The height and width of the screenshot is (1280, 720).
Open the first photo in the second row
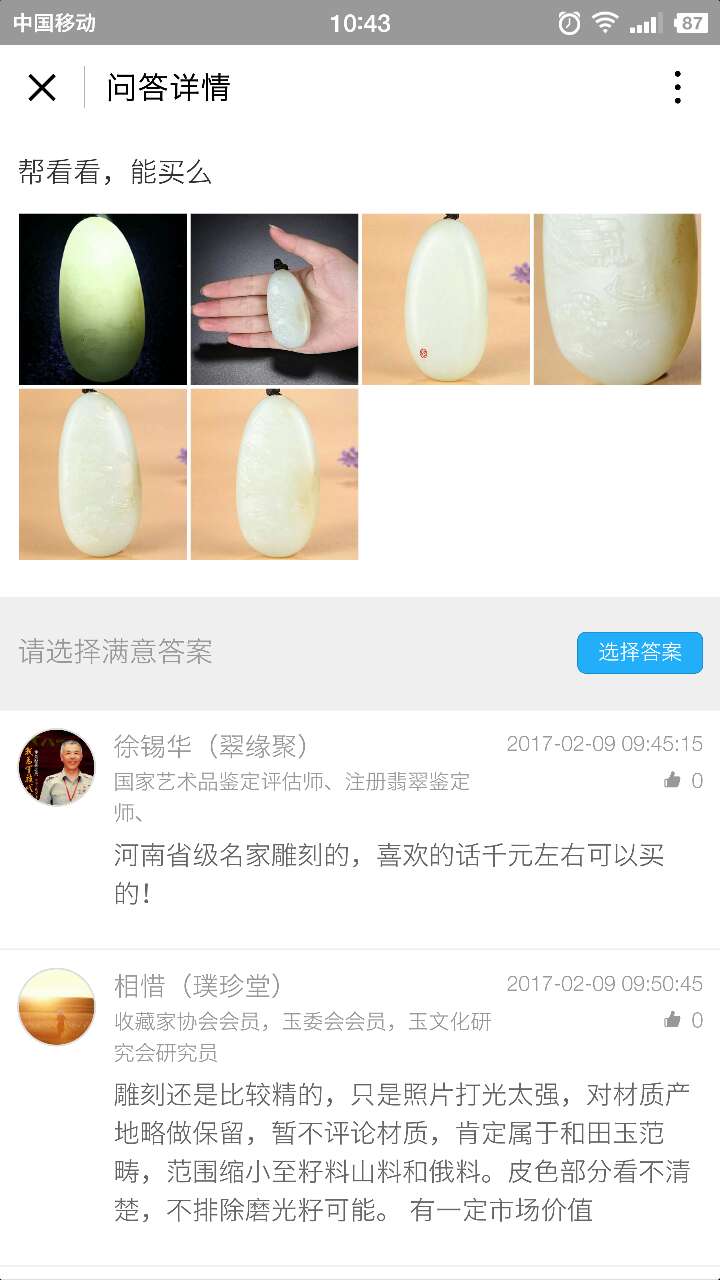coord(103,474)
